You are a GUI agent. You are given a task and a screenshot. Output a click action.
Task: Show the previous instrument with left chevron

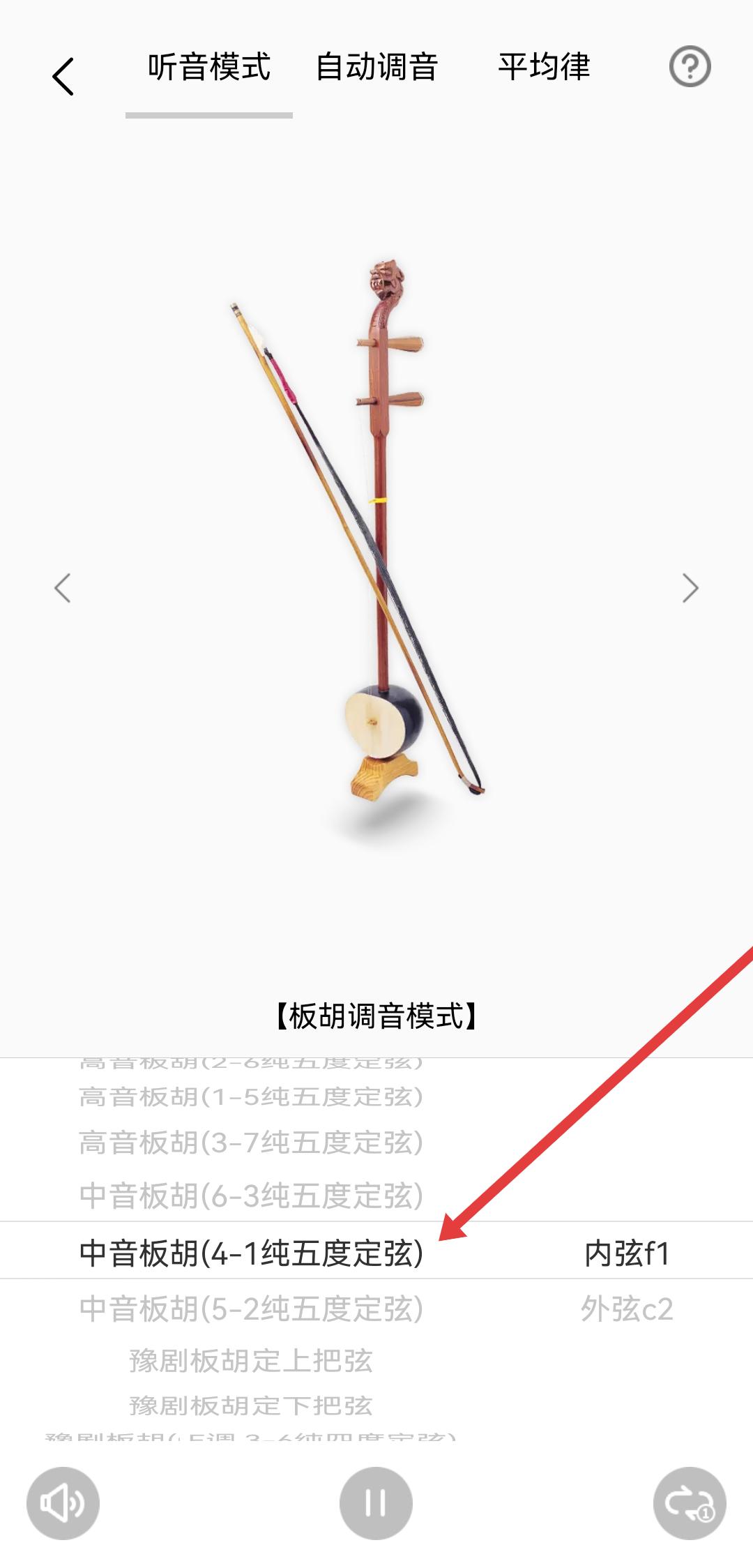click(x=63, y=588)
